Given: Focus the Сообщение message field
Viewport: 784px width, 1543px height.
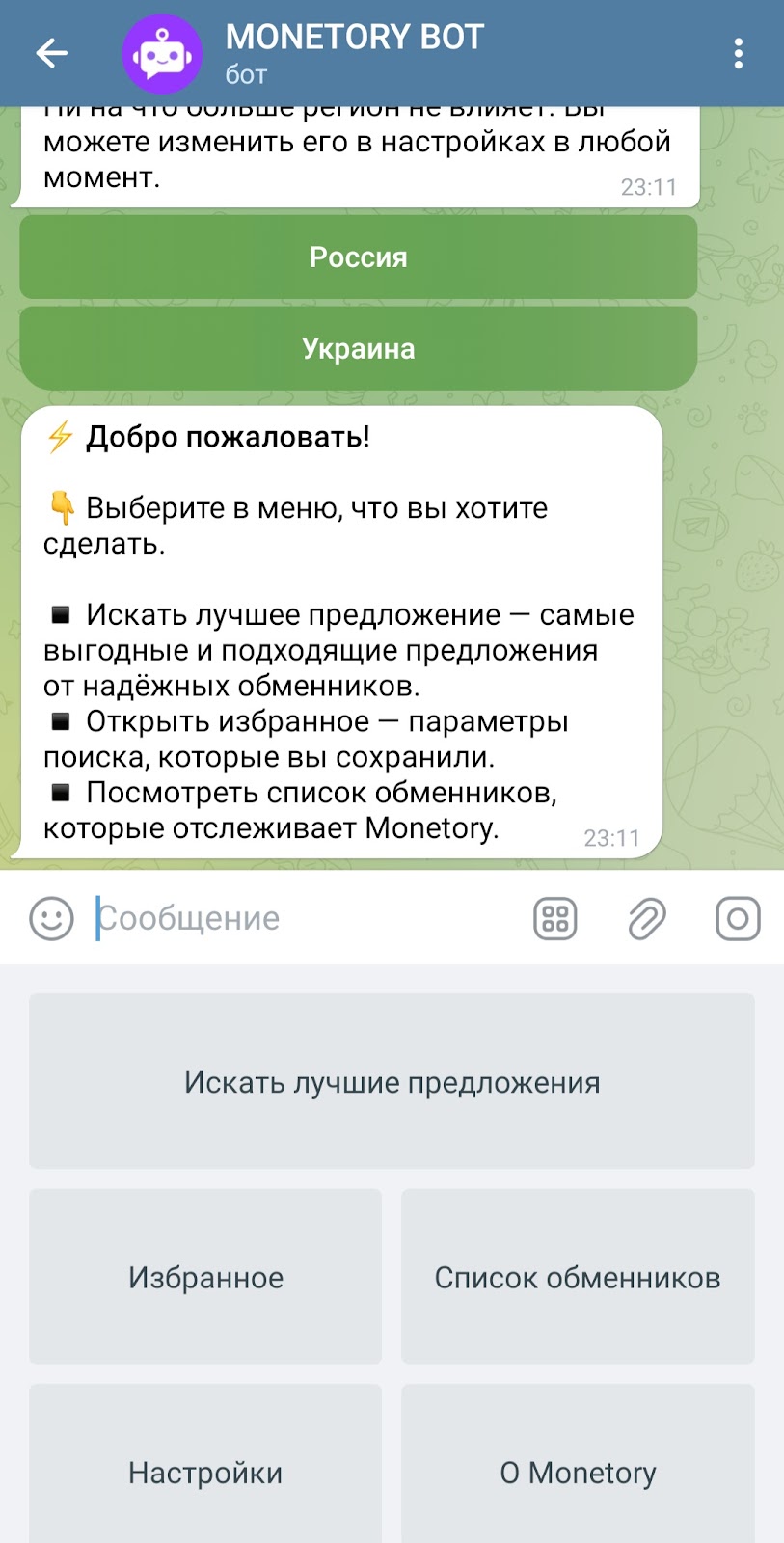Looking at the screenshot, I should point(299,918).
